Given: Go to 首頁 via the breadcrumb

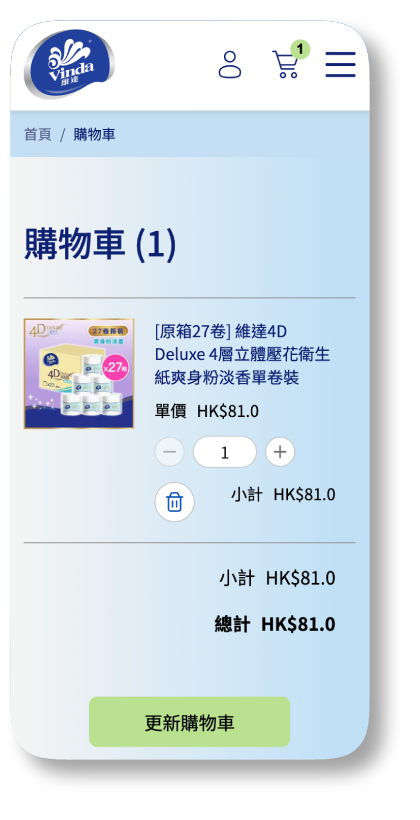Looking at the screenshot, I should tap(38, 134).
